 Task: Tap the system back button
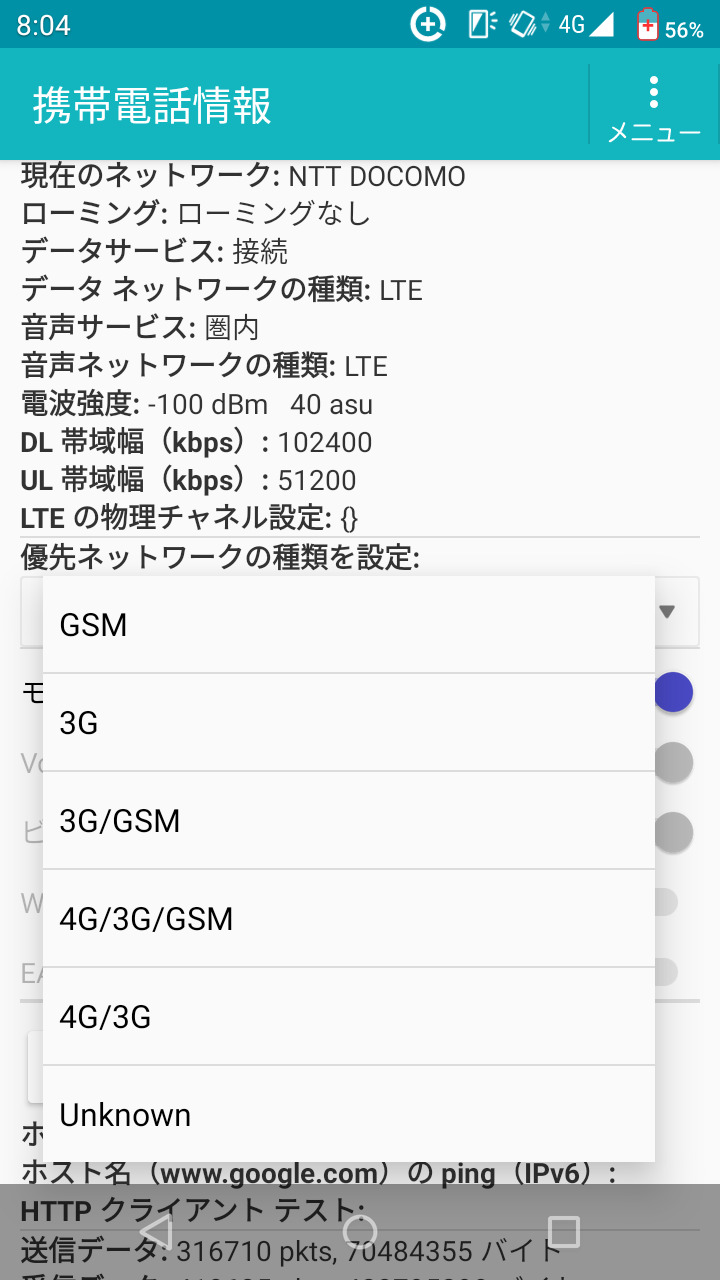pyautogui.click(x=156, y=1231)
